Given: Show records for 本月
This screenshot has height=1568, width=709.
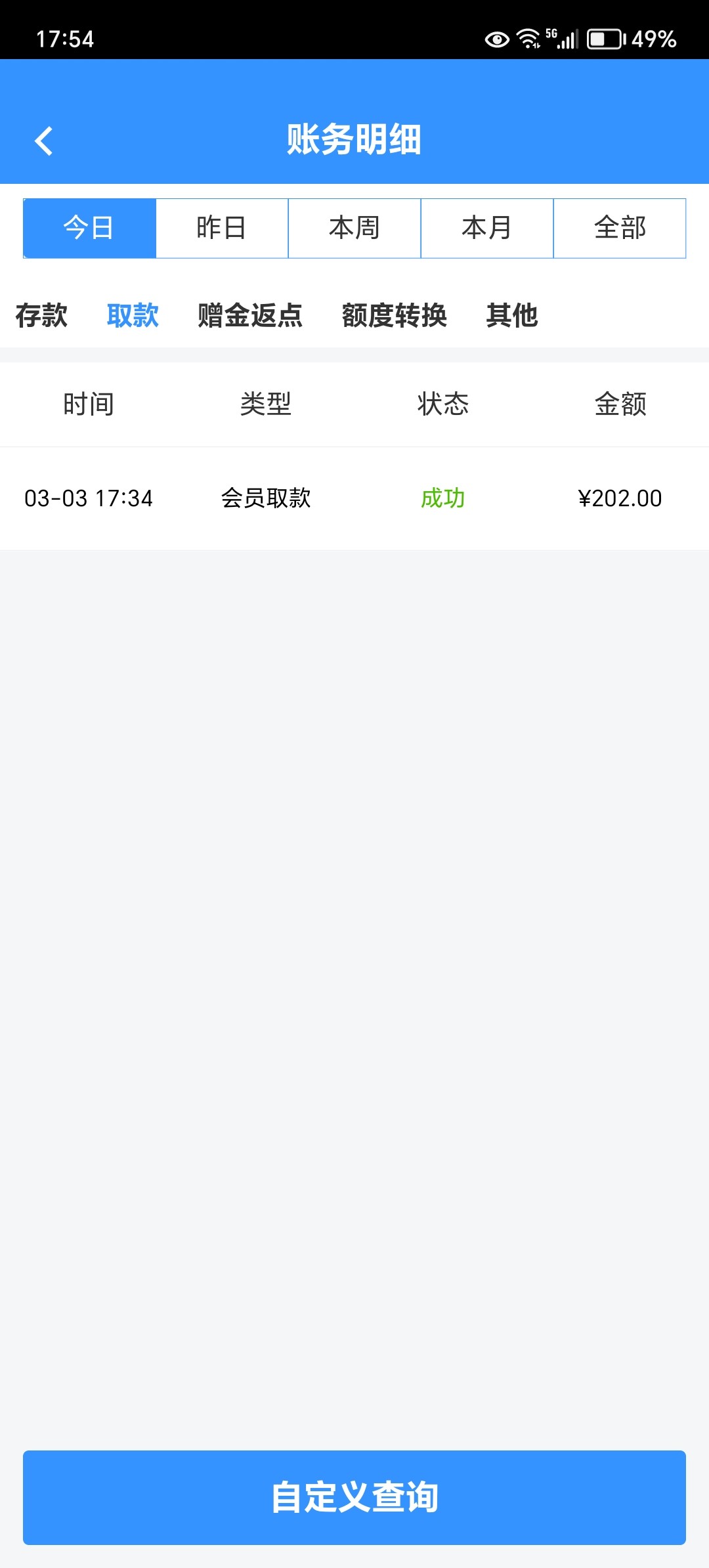Looking at the screenshot, I should point(487,229).
